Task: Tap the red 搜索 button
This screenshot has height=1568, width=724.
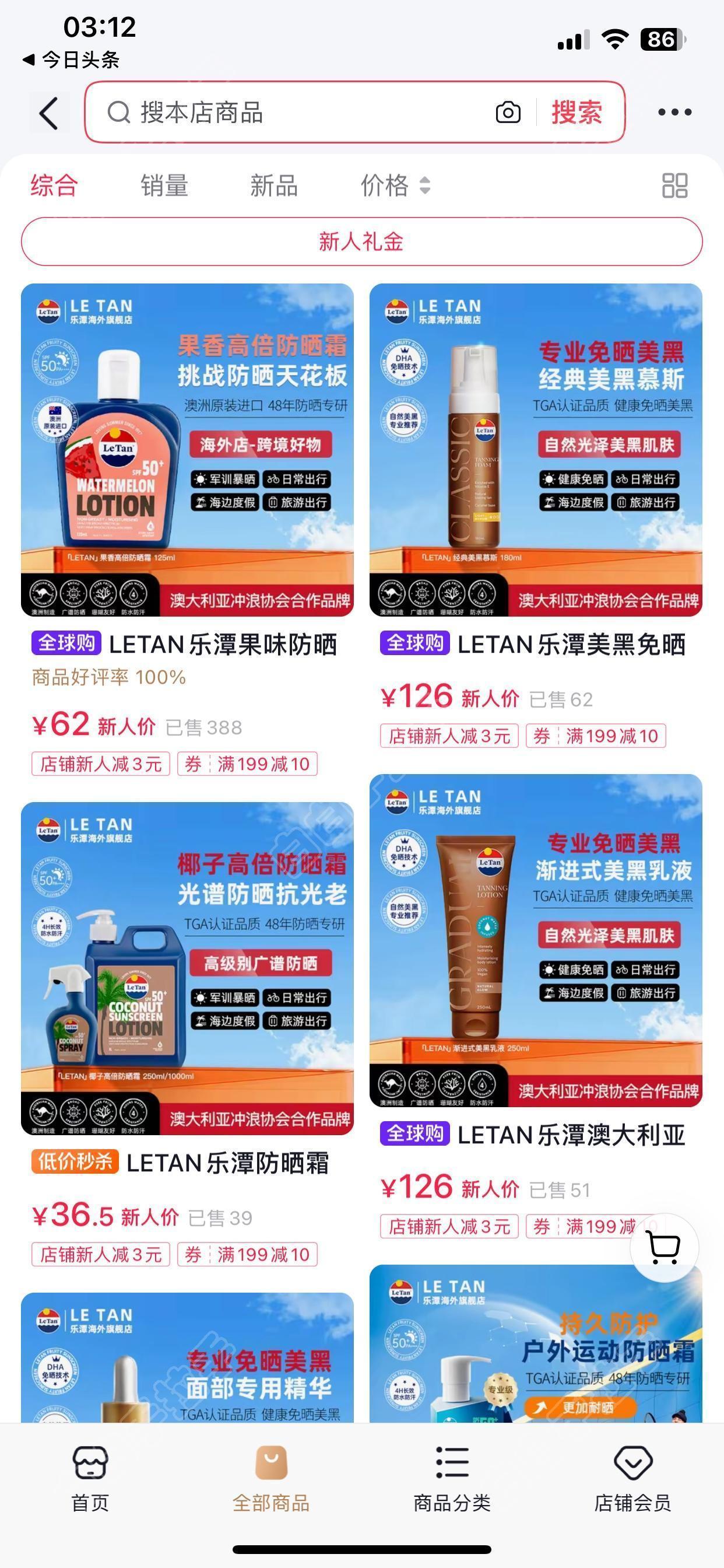Action: 576,113
